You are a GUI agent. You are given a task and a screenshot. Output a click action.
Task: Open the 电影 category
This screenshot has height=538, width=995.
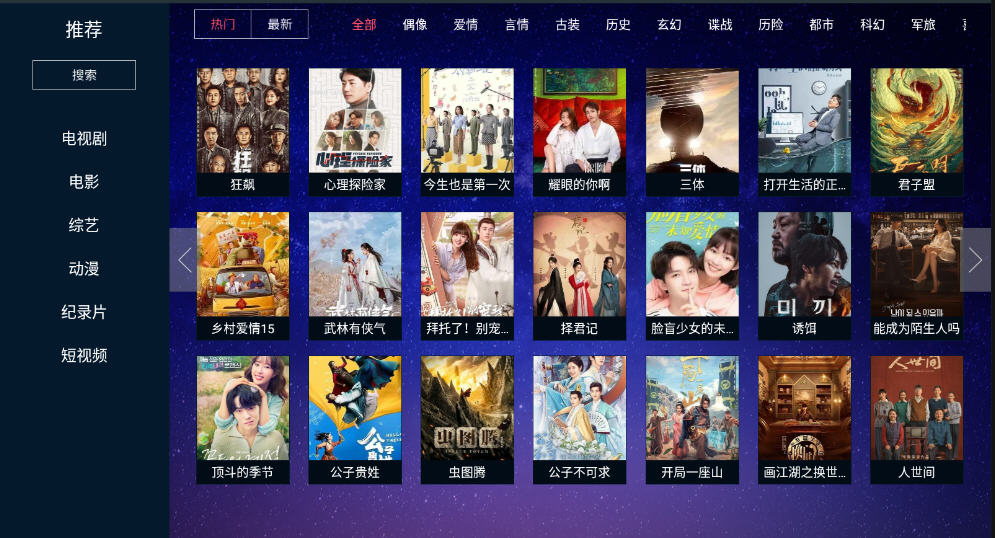(84, 182)
